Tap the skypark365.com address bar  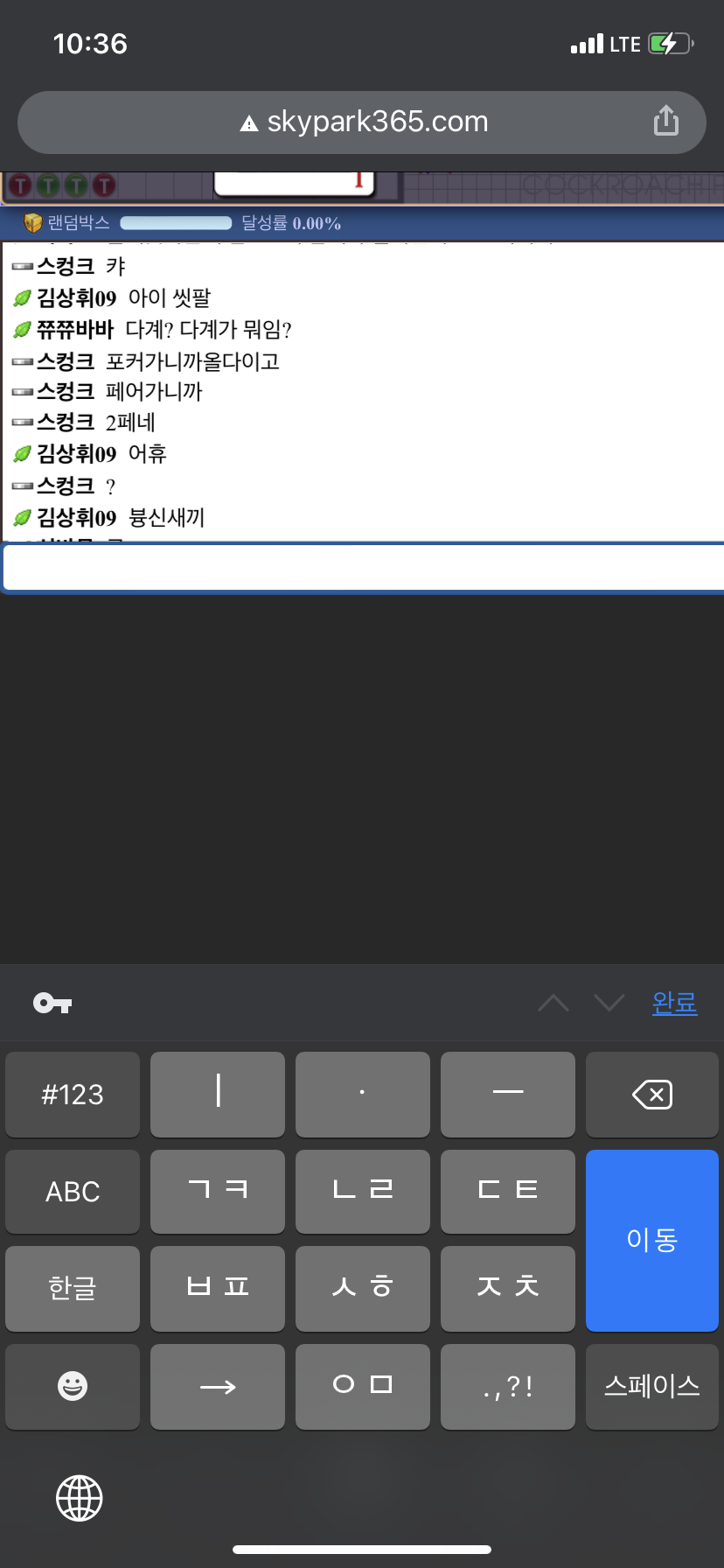point(362,122)
